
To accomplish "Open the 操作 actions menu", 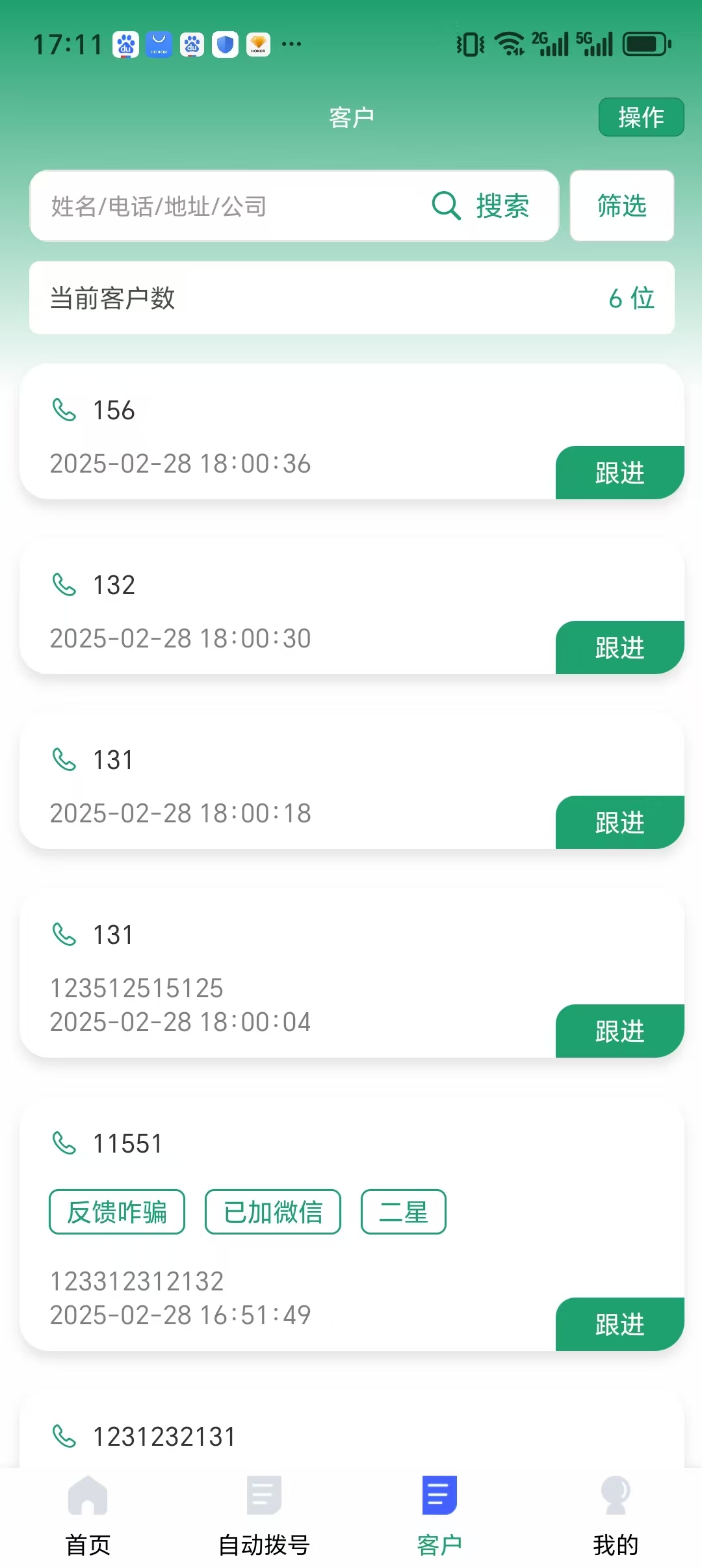I will click(x=641, y=117).
